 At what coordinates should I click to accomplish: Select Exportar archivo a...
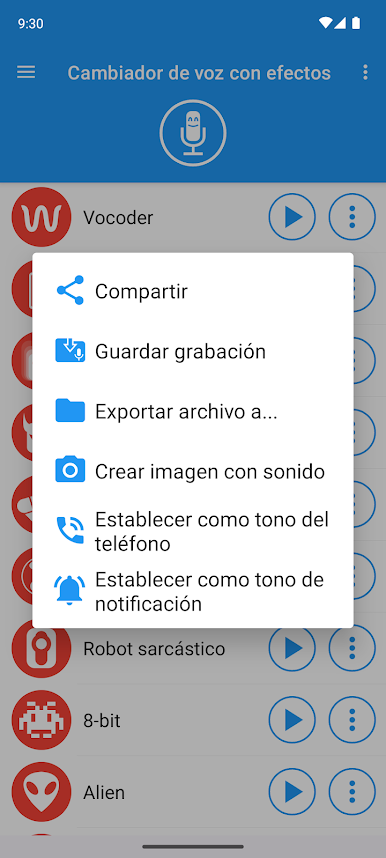pyautogui.click(x=193, y=411)
